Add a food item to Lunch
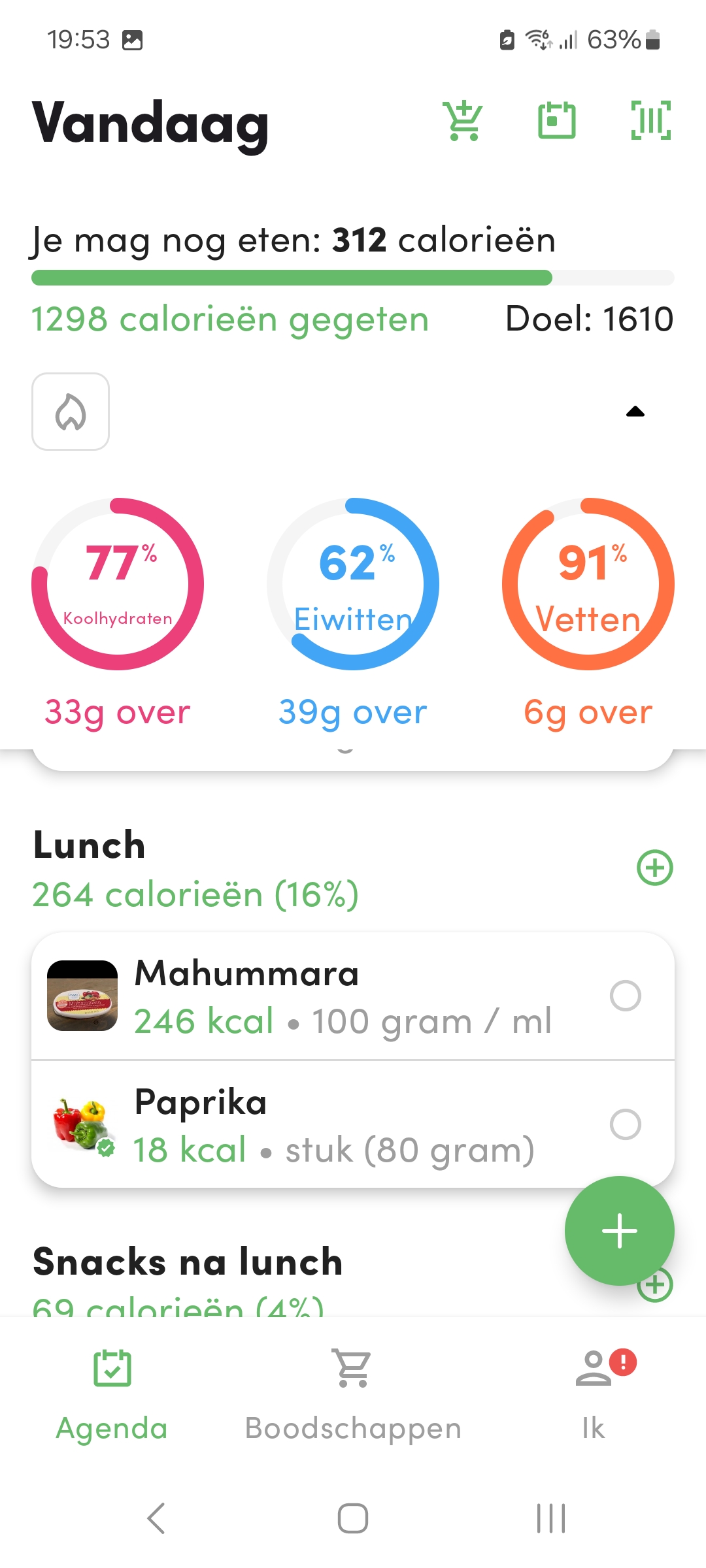The image size is (706, 1568). pos(655,868)
